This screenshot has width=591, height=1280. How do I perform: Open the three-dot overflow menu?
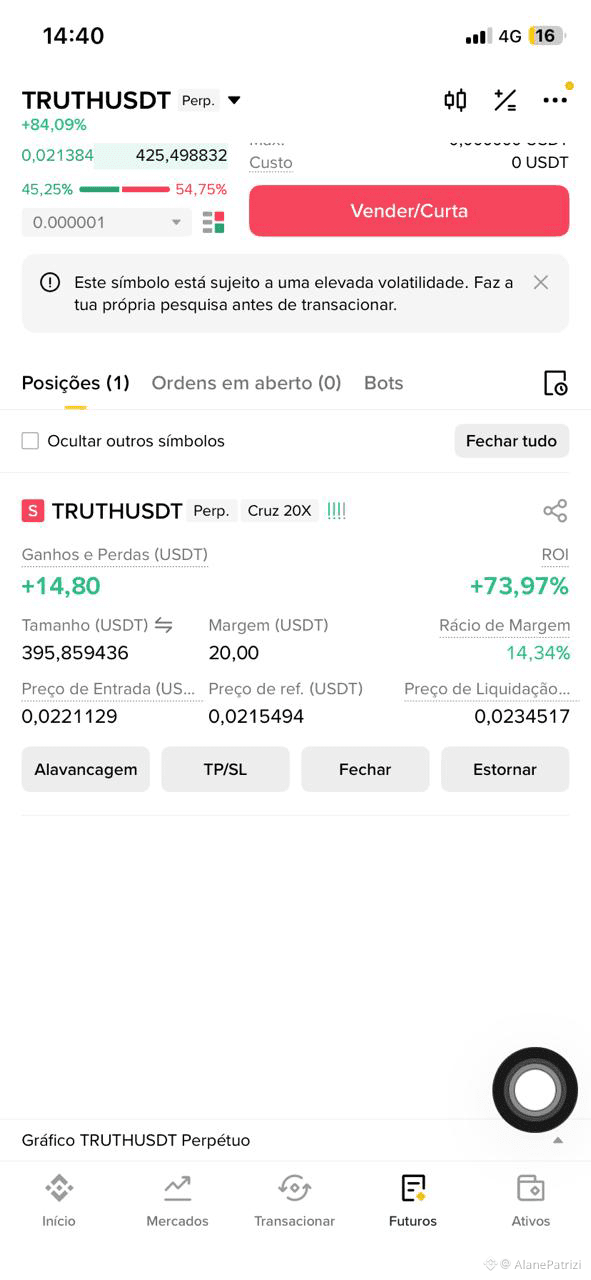pos(555,100)
